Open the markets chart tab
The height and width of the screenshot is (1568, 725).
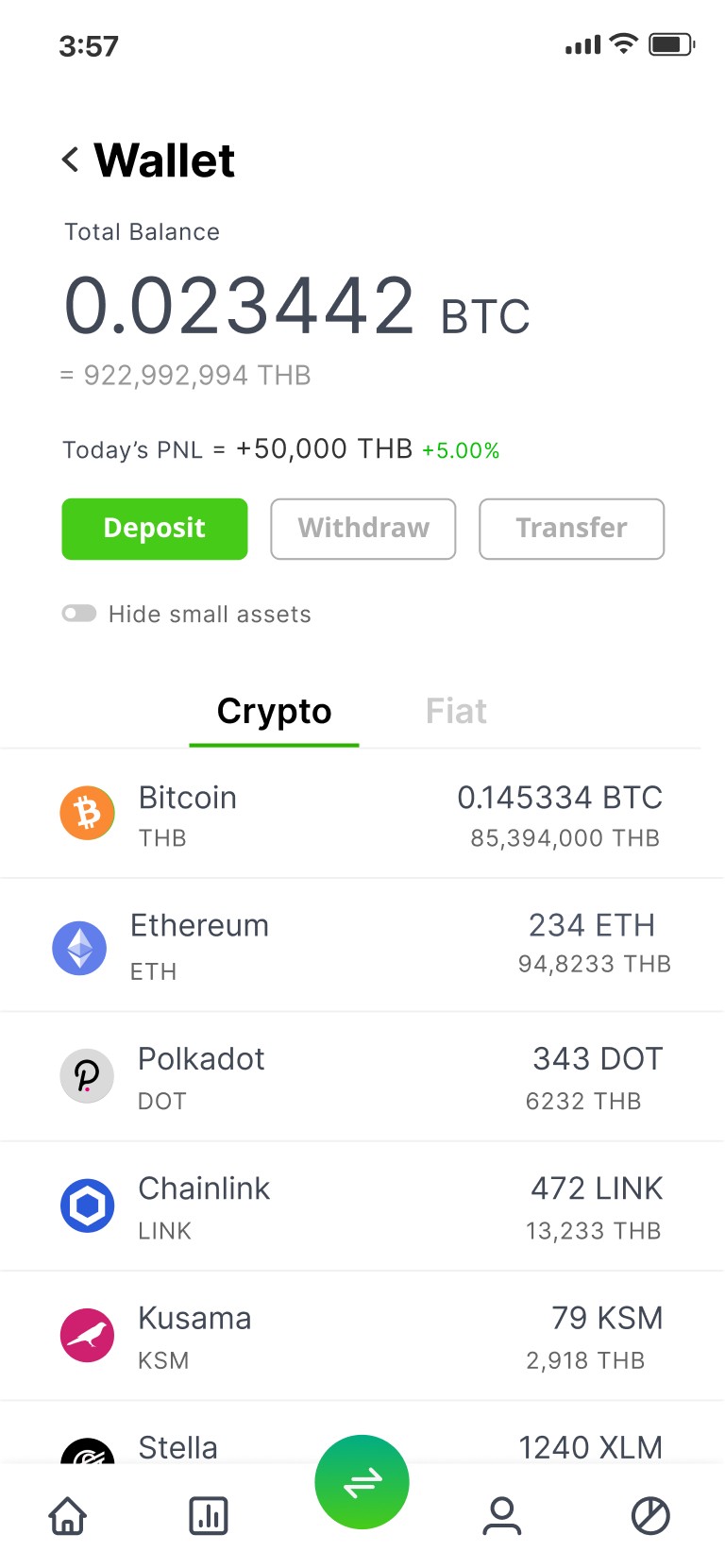(209, 1515)
